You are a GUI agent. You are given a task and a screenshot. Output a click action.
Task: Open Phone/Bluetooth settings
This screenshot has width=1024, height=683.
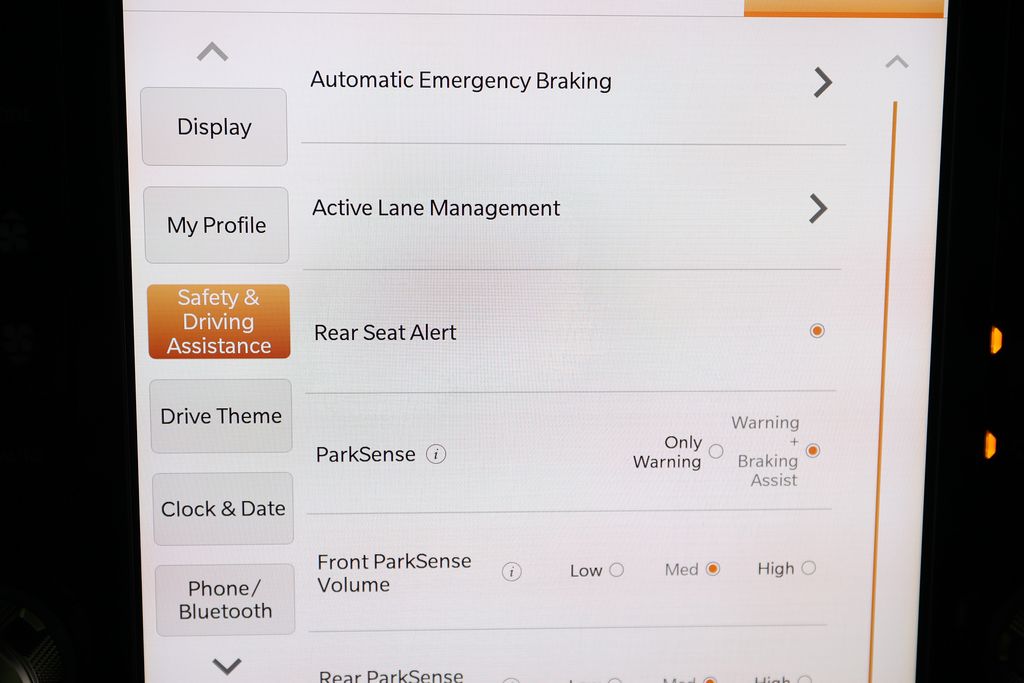(225, 600)
